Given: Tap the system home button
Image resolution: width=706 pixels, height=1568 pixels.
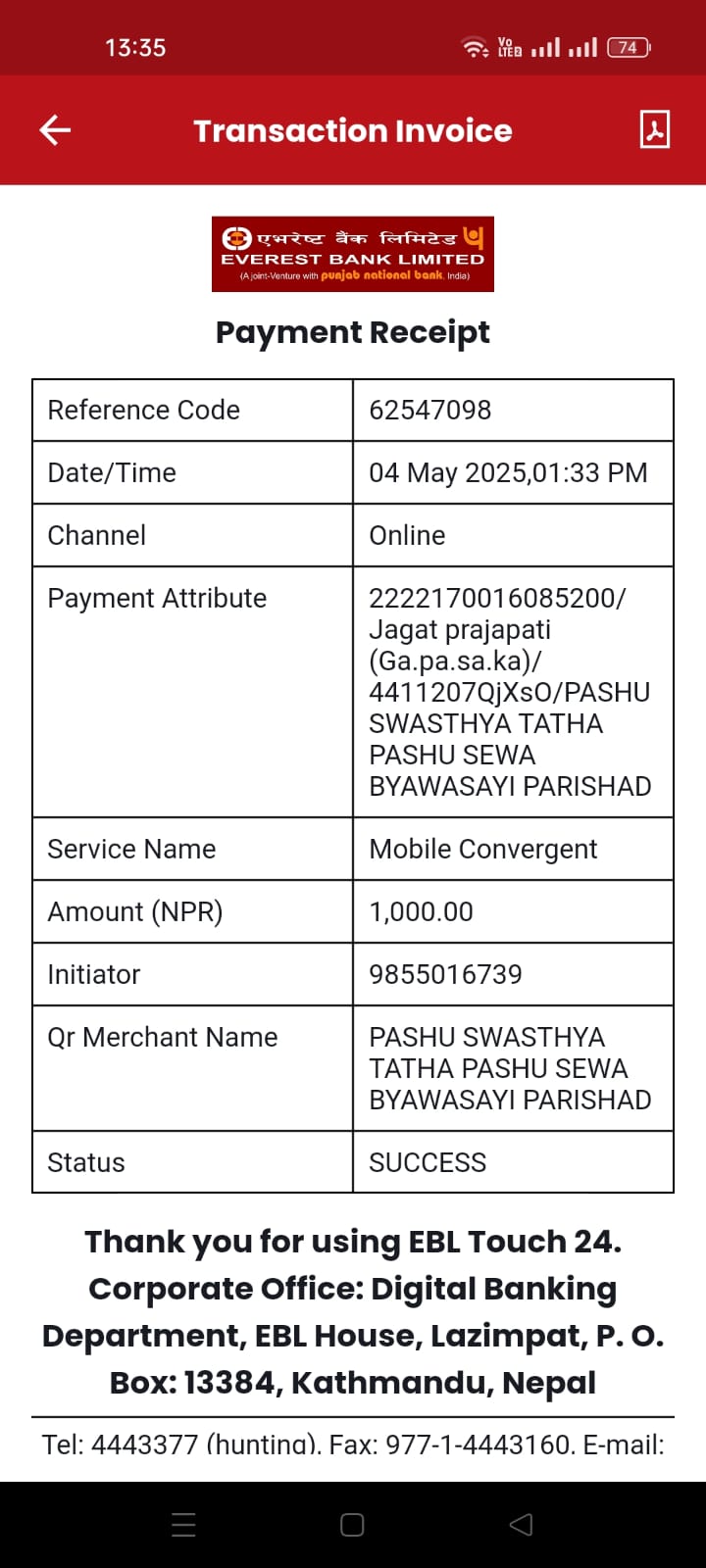Looking at the screenshot, I should (x=352, y=1525).
